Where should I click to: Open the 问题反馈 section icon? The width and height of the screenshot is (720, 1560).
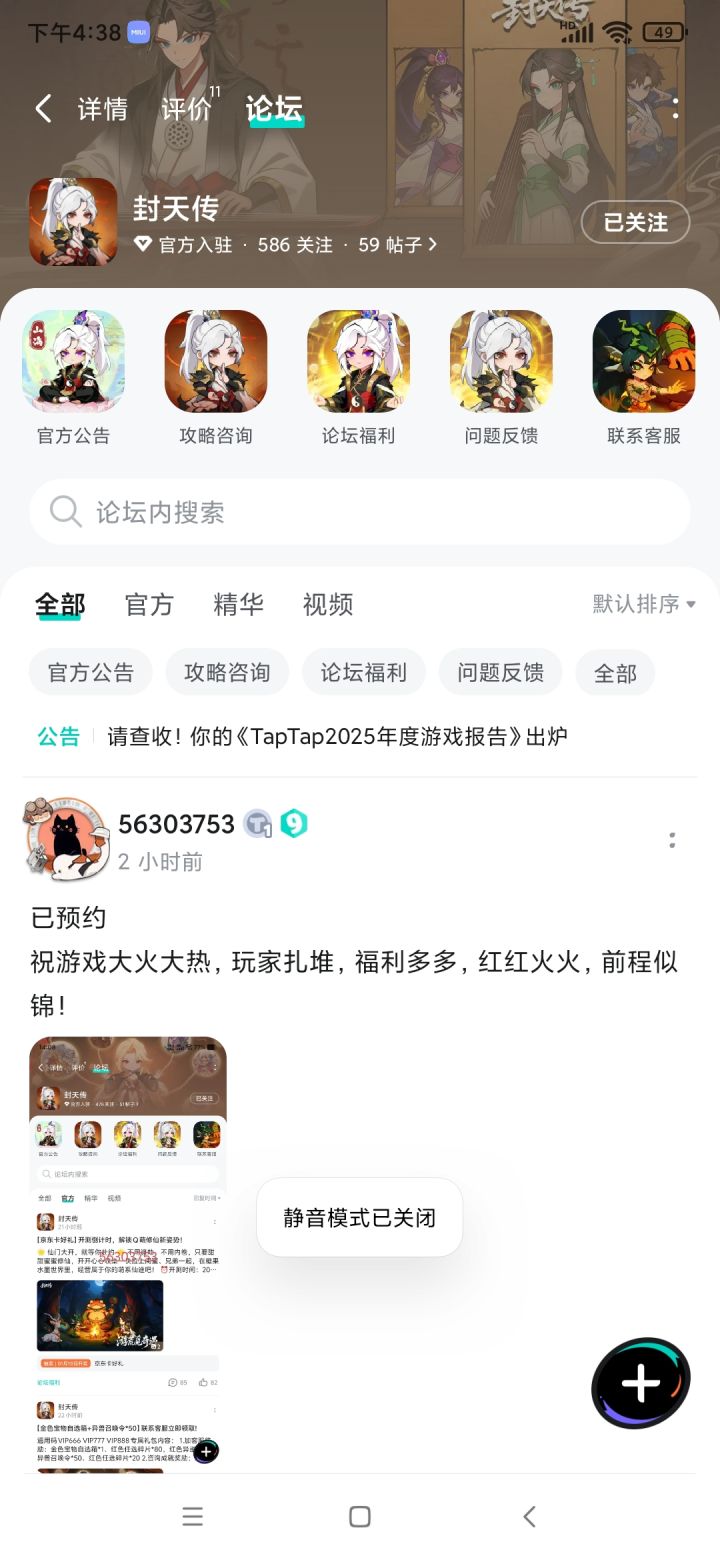(x=501, y=363)
